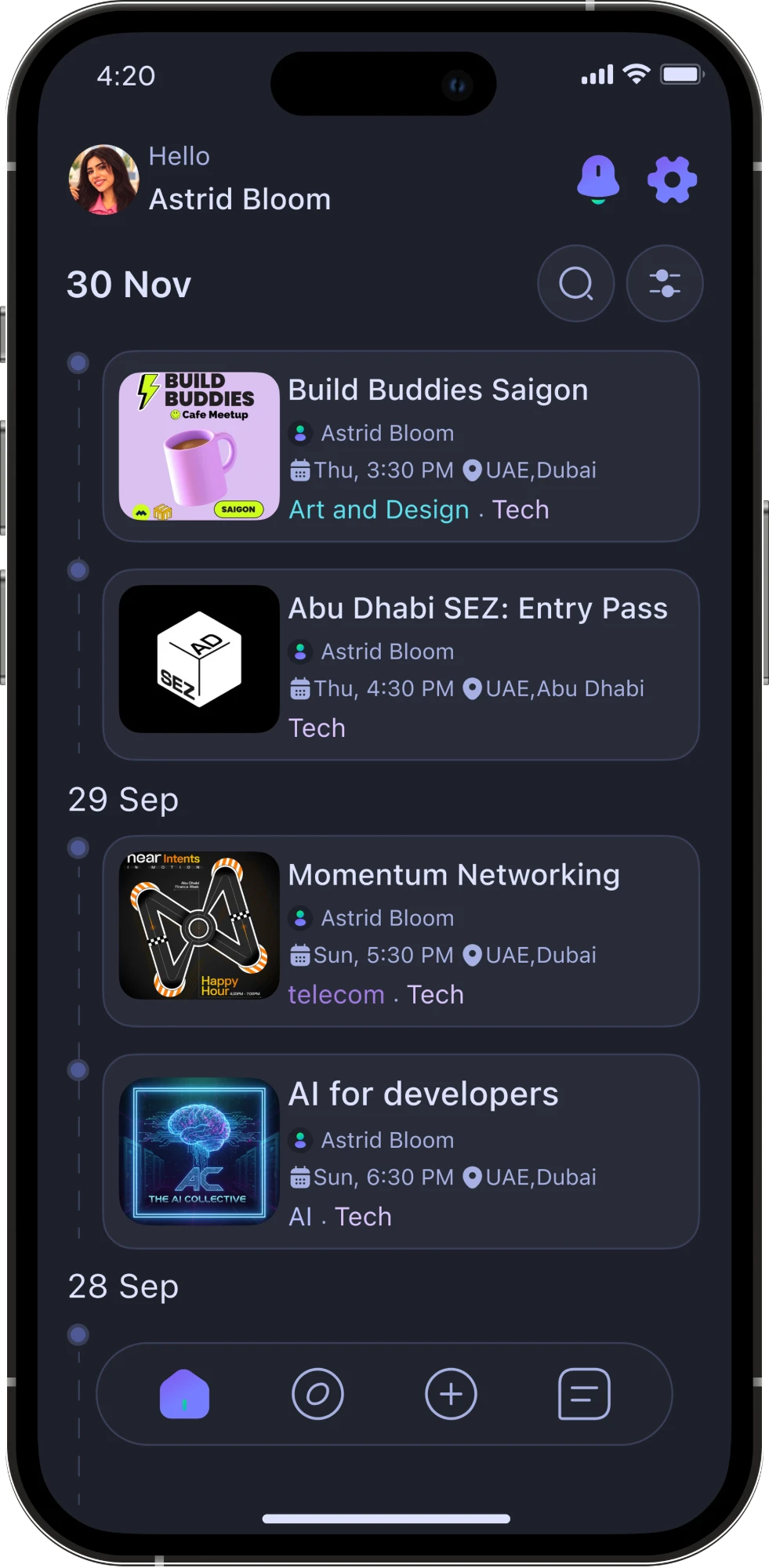View the Momentum Networking event

pyautogui.click(x=401, y=931)
